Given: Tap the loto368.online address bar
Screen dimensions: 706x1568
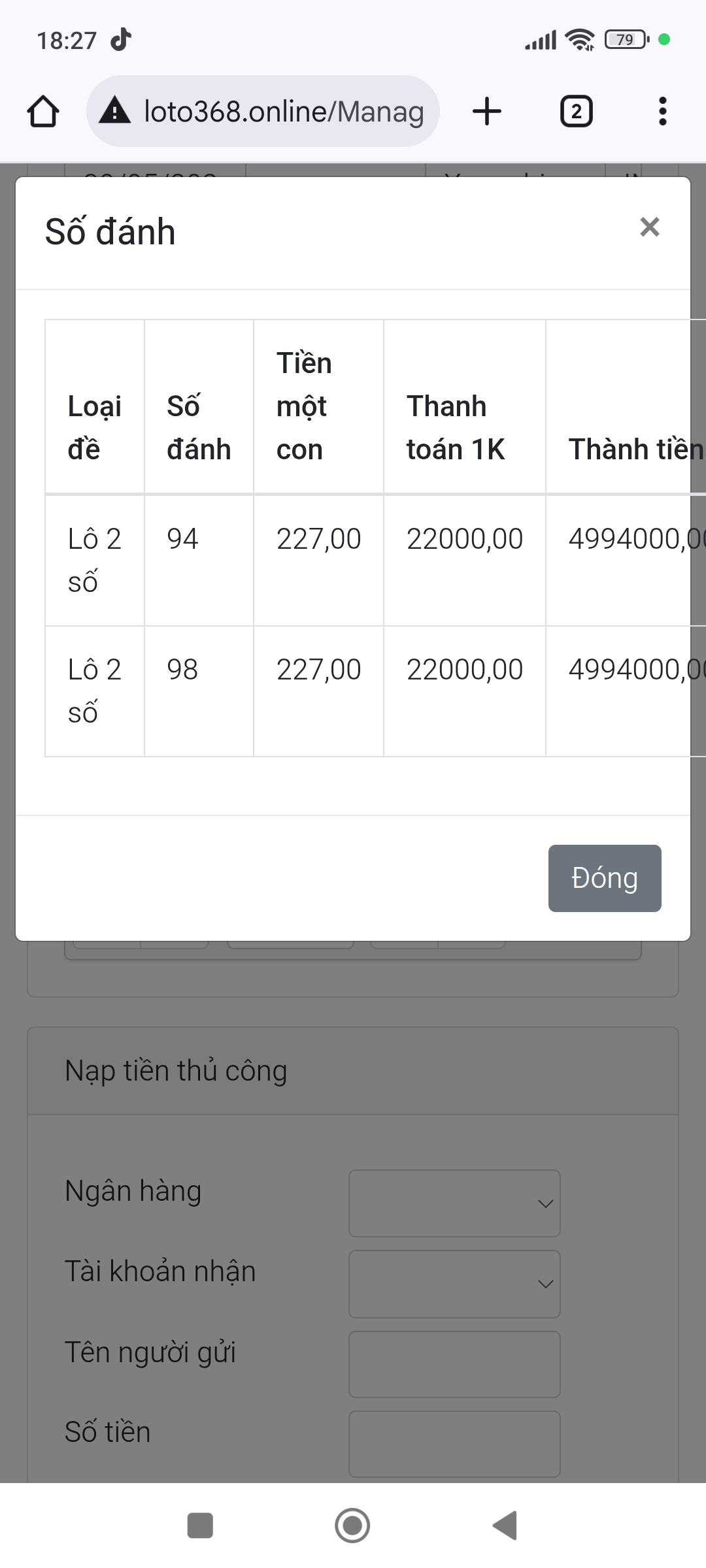Looking at the screenshot, I should coord(263,111).
